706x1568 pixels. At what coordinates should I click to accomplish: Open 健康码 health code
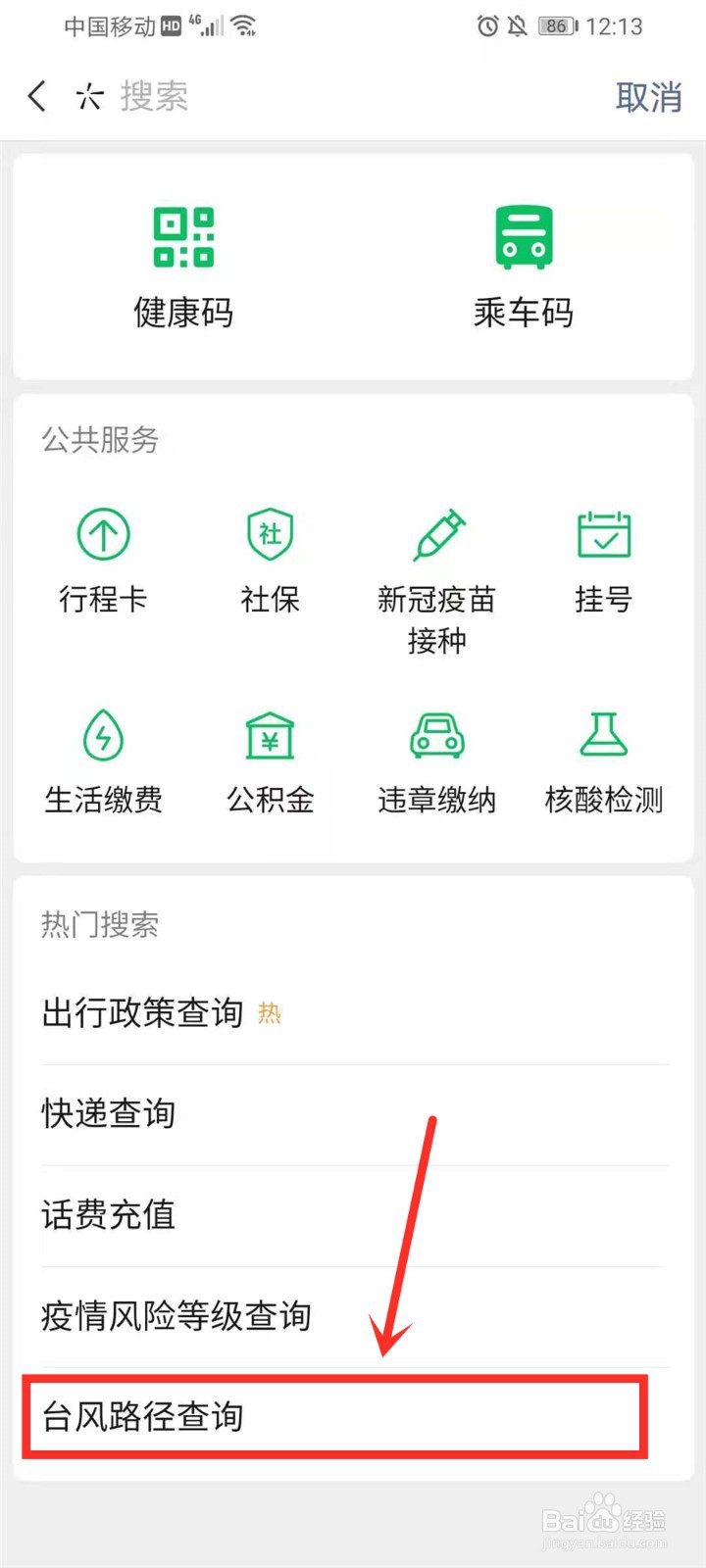(x=183, y=267)
